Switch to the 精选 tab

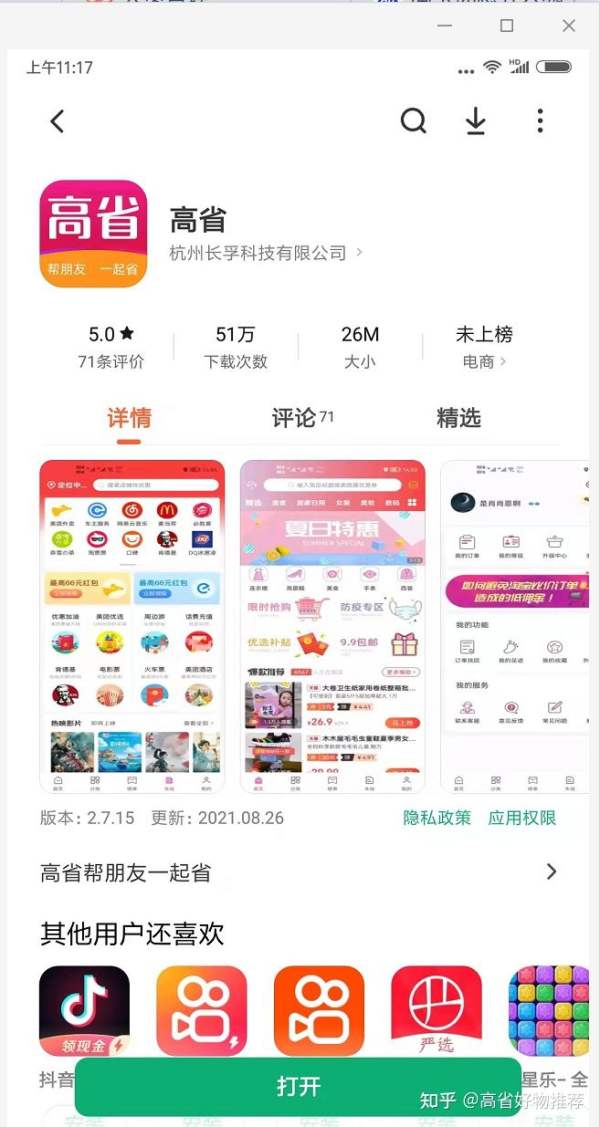[458, 418]
